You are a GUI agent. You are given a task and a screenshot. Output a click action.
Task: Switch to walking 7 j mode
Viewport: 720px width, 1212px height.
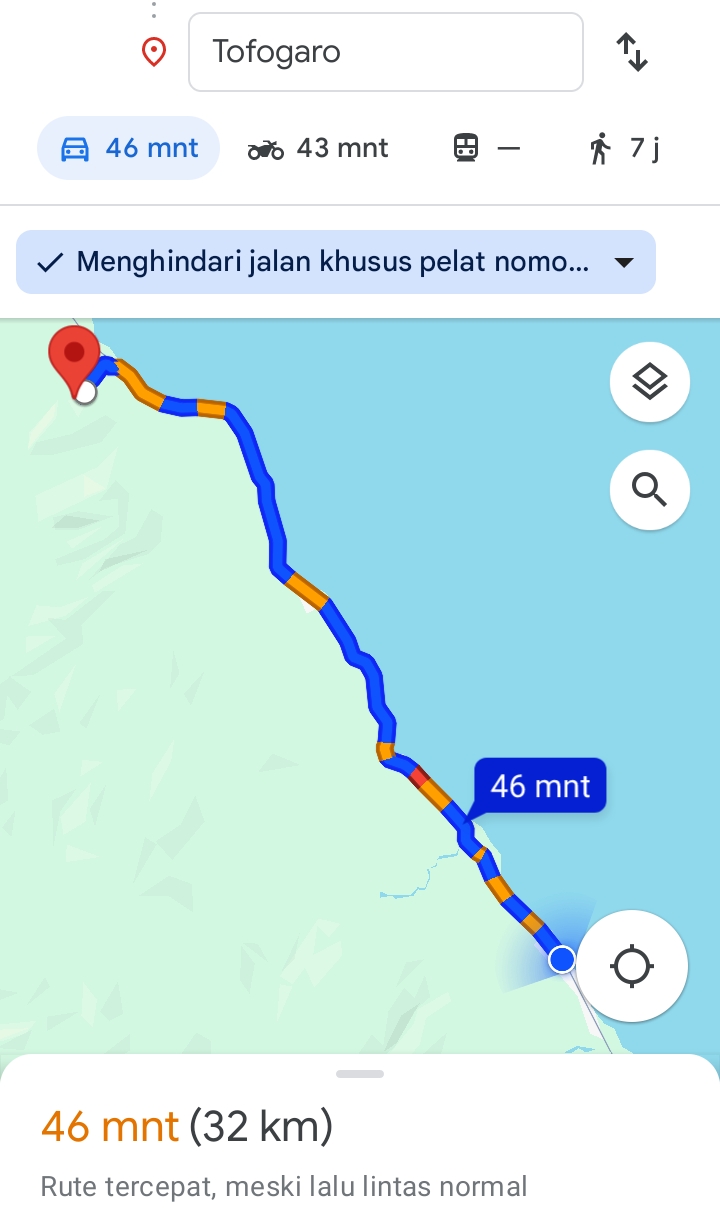point(625,148)
